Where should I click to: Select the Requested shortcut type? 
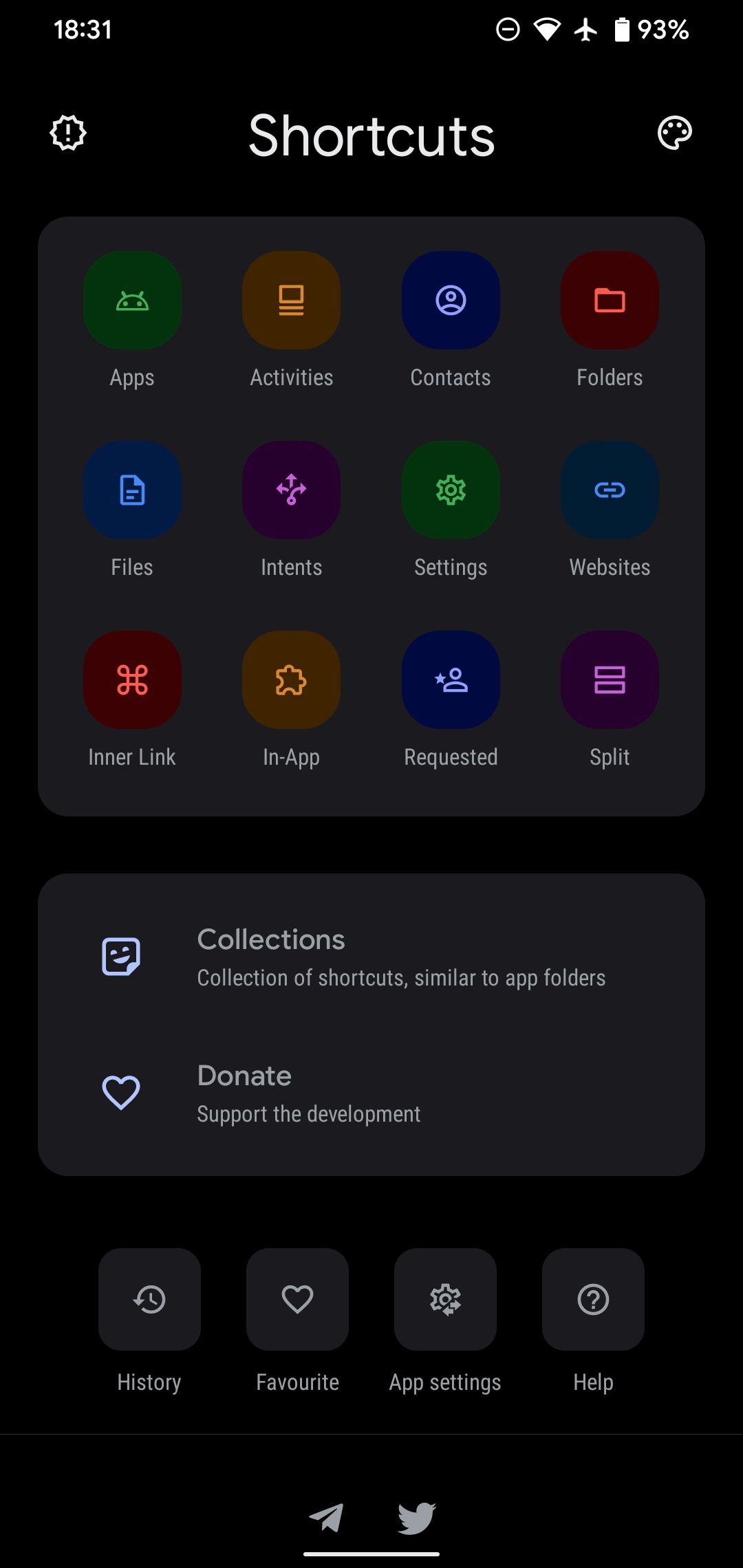click(x=450, y=679)
